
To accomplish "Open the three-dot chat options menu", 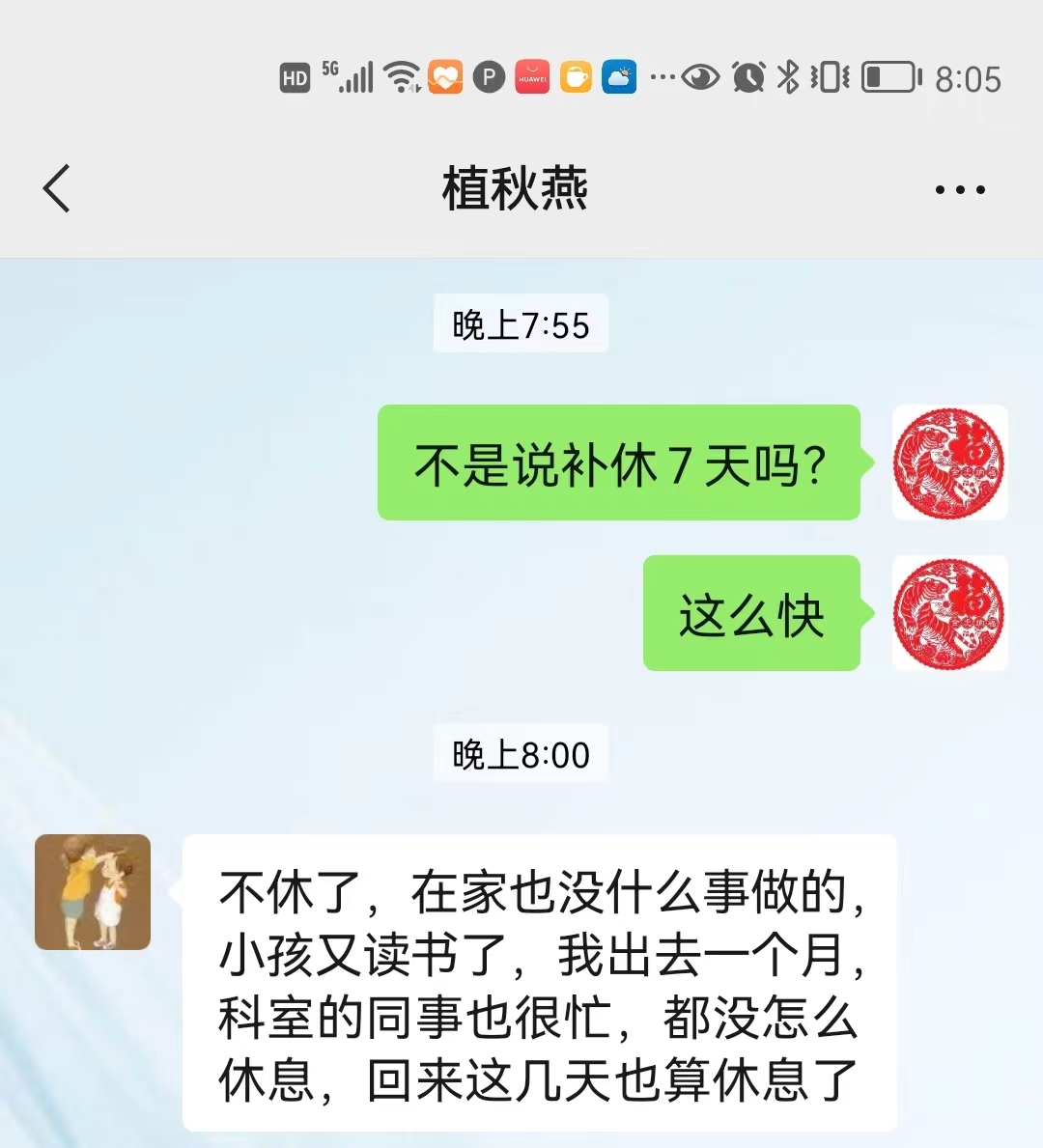I will (960, 189).
